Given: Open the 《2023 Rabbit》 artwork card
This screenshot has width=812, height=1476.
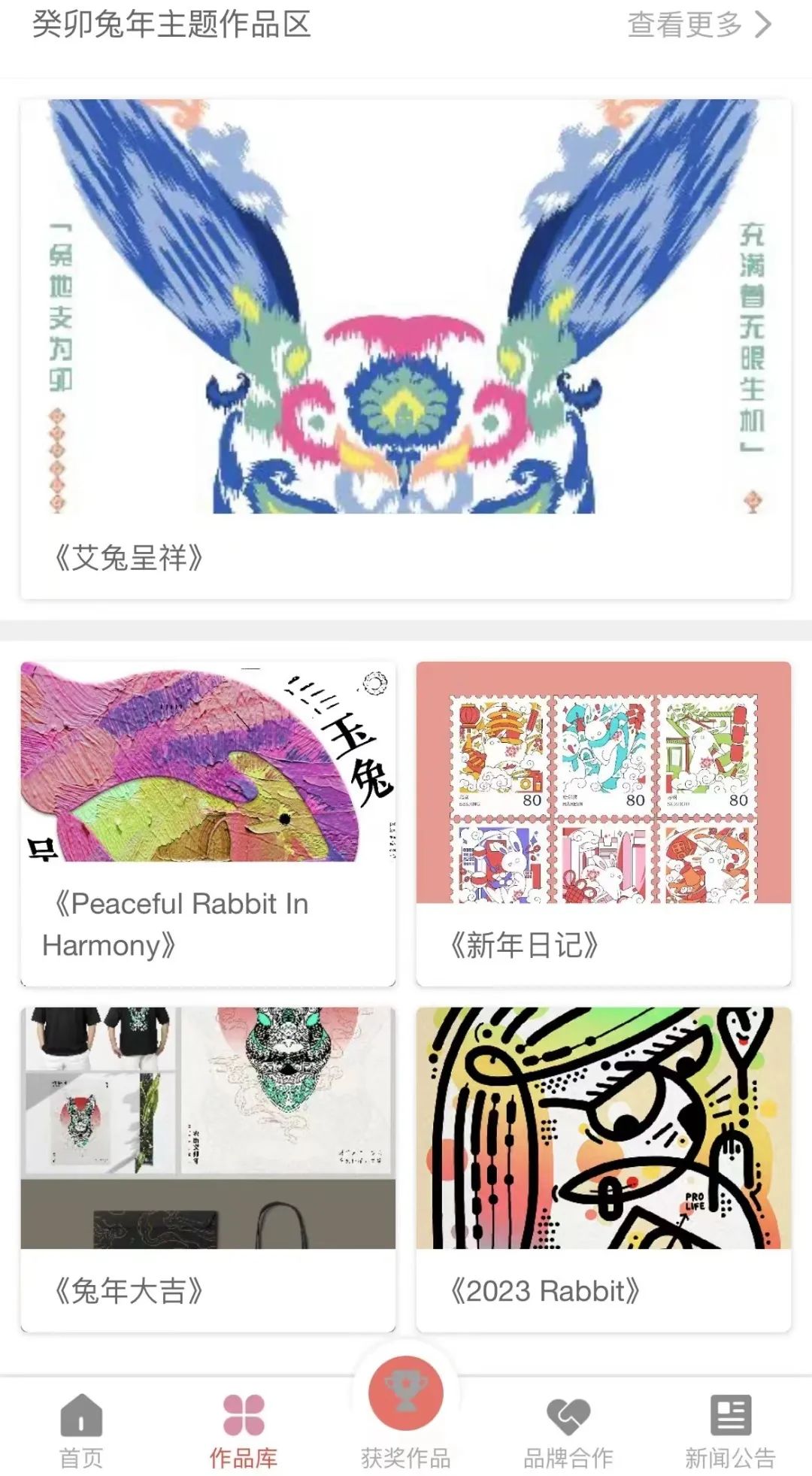Looking at the screenshot, I should click(603, 1168).
